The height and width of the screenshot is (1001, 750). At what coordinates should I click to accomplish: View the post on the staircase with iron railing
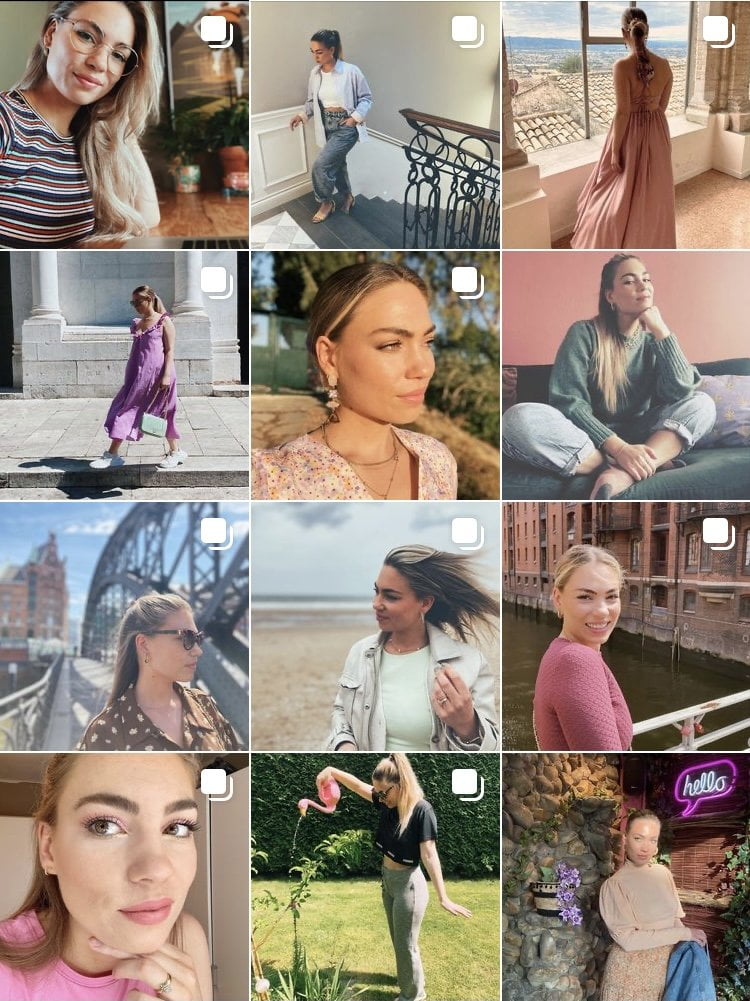375,124
